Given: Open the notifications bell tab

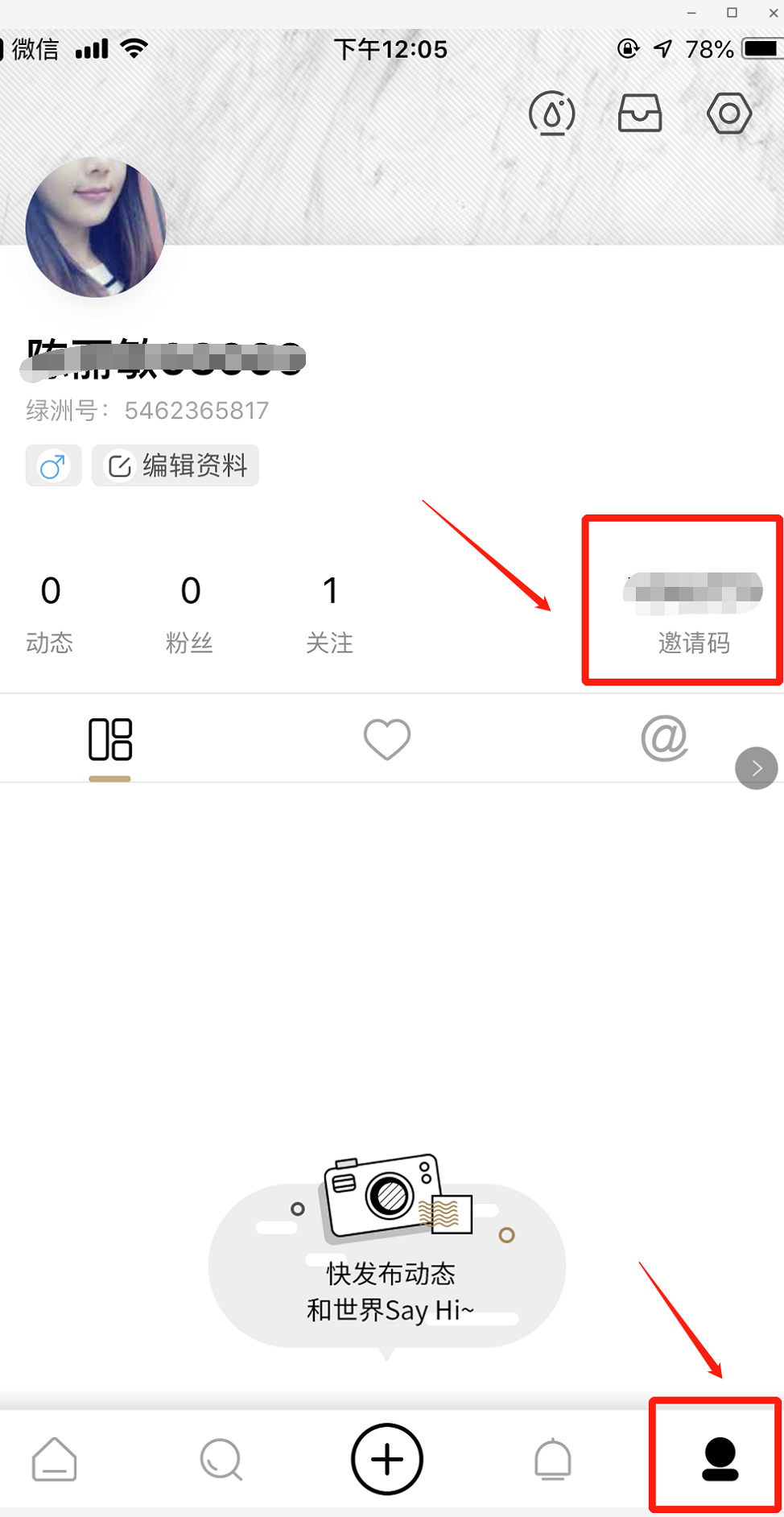Looking at the screenshot, I should (x=553, y=1459).
